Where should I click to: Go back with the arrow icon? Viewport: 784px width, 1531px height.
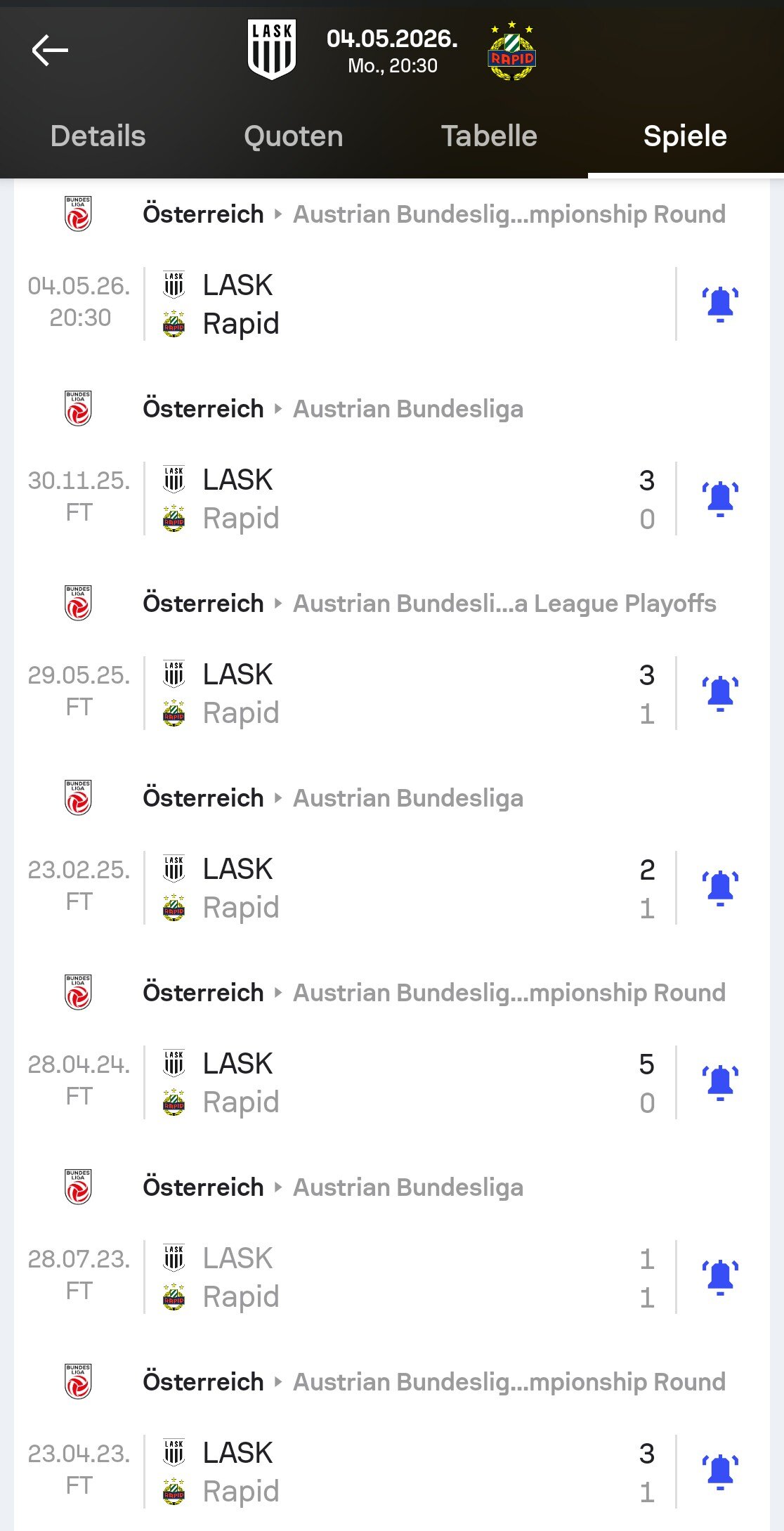pyautogui.click(x=50, y=51)
